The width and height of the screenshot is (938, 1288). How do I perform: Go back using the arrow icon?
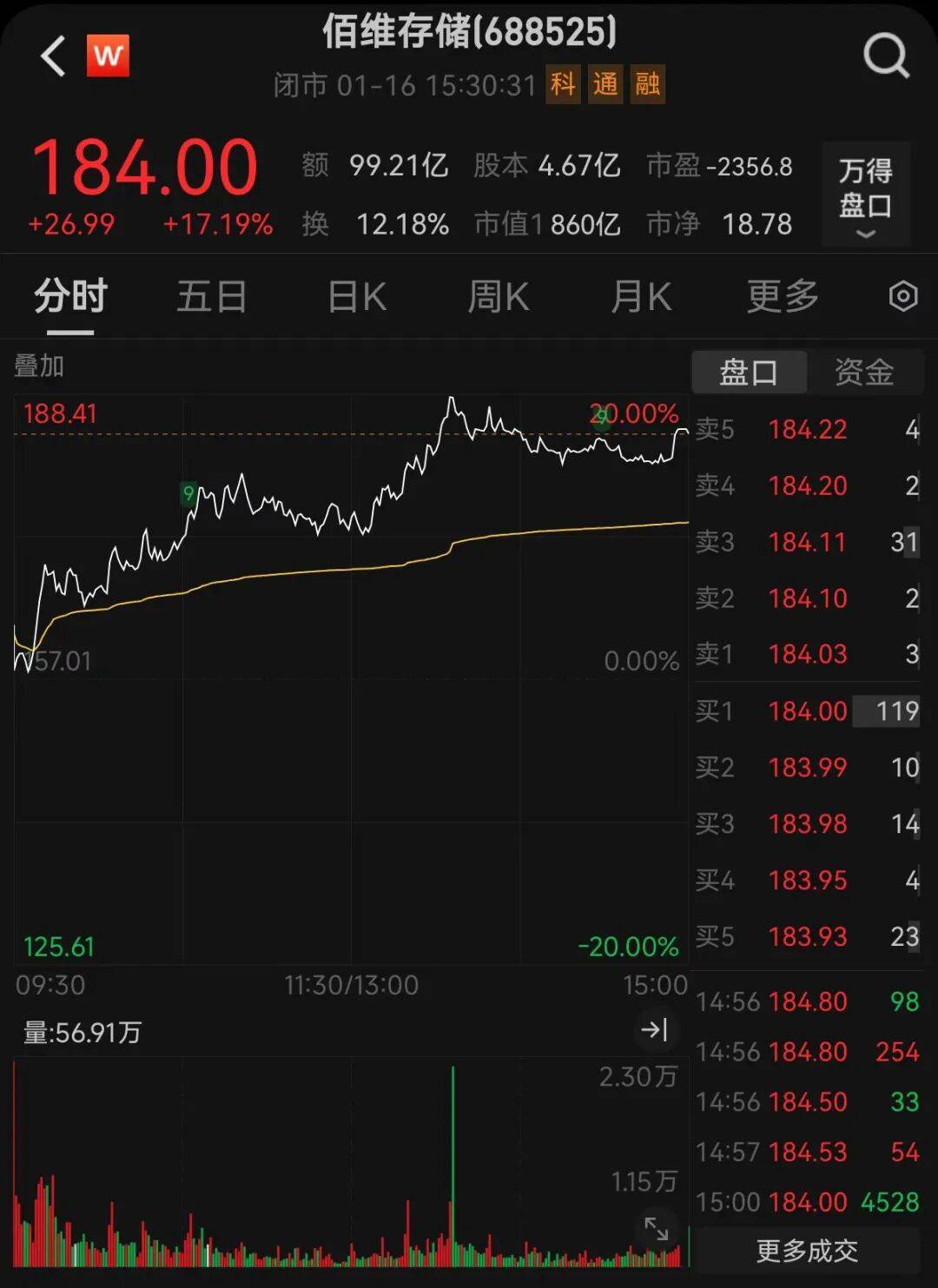[54, 57]
